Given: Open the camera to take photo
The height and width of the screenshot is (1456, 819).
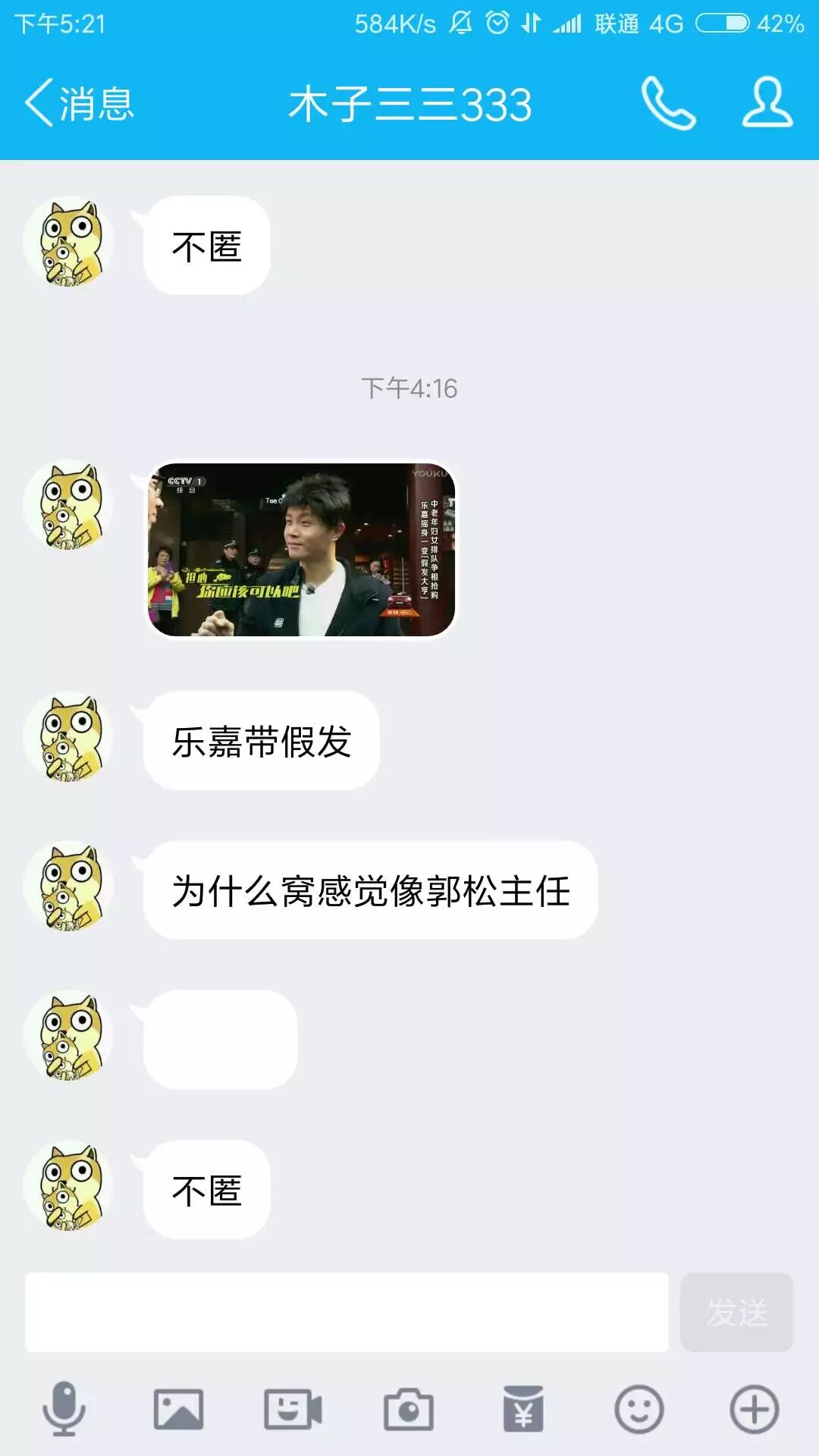Looking at the screenshot, I should click(x=409, y=1409).
